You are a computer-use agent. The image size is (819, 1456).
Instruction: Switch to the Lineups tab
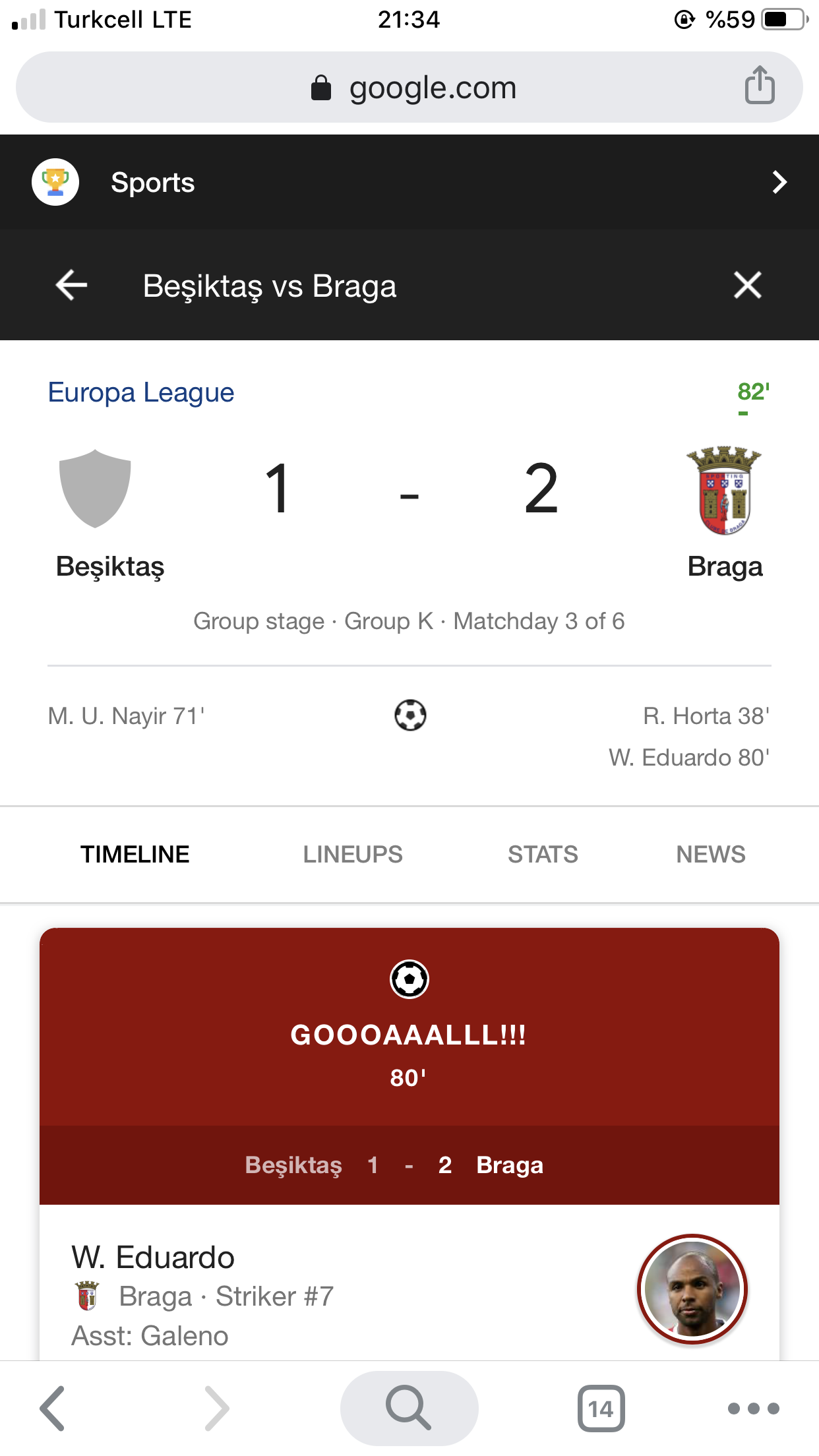[353, 855]
